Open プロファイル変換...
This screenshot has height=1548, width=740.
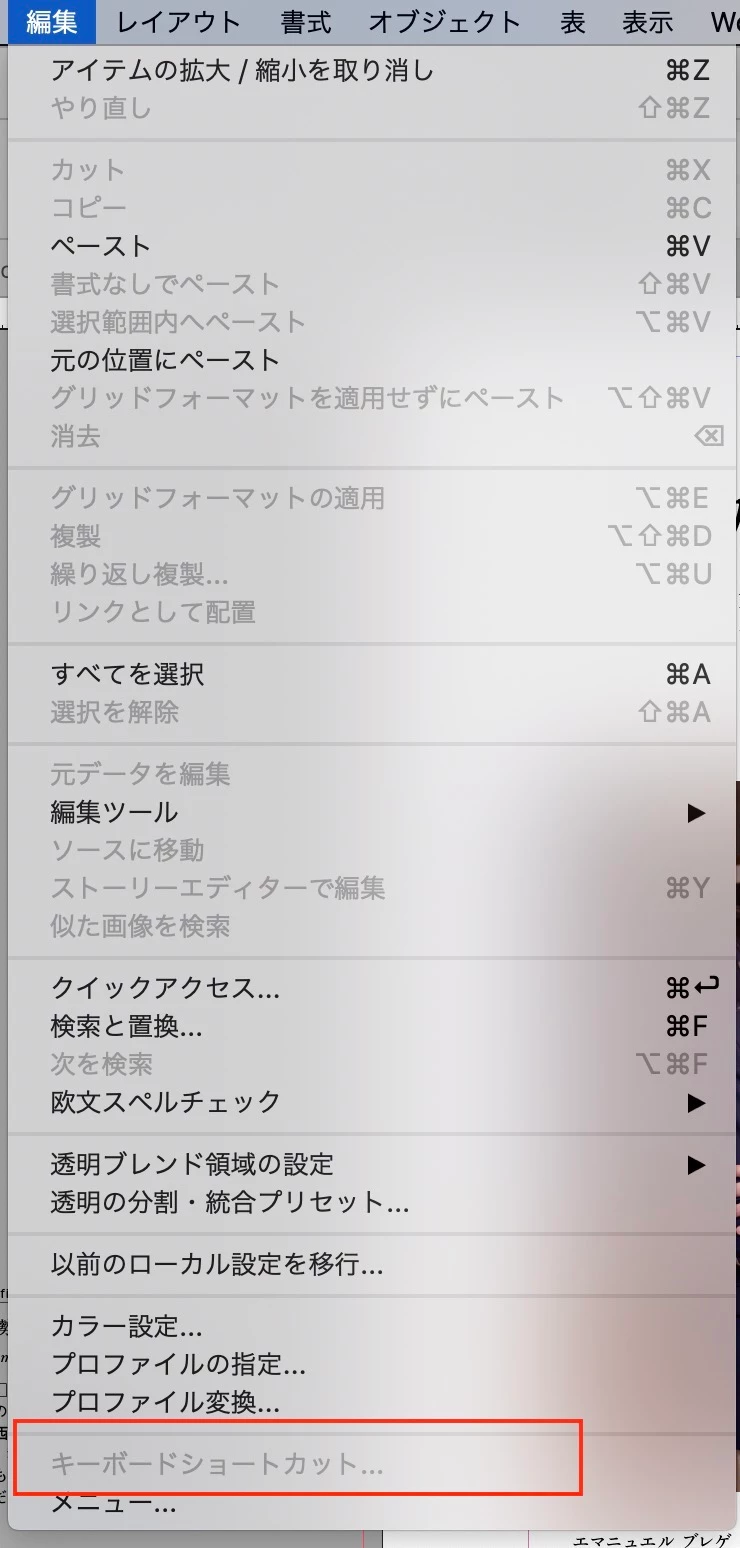pyautogui.click(x=165, y=1403)
